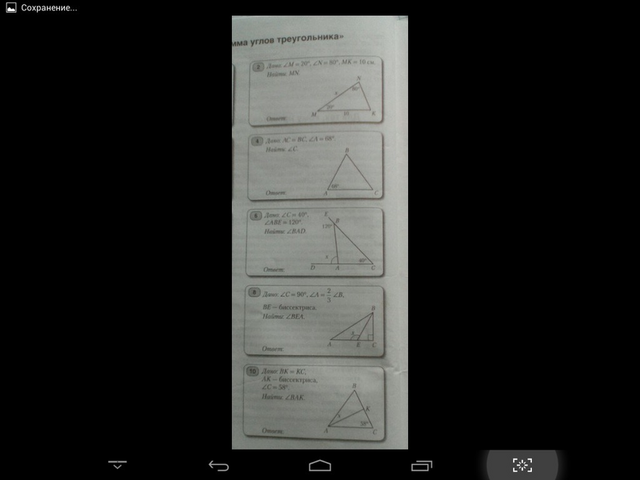
Task: Go back using the navigation bar arrow
Action: [219, 465]
